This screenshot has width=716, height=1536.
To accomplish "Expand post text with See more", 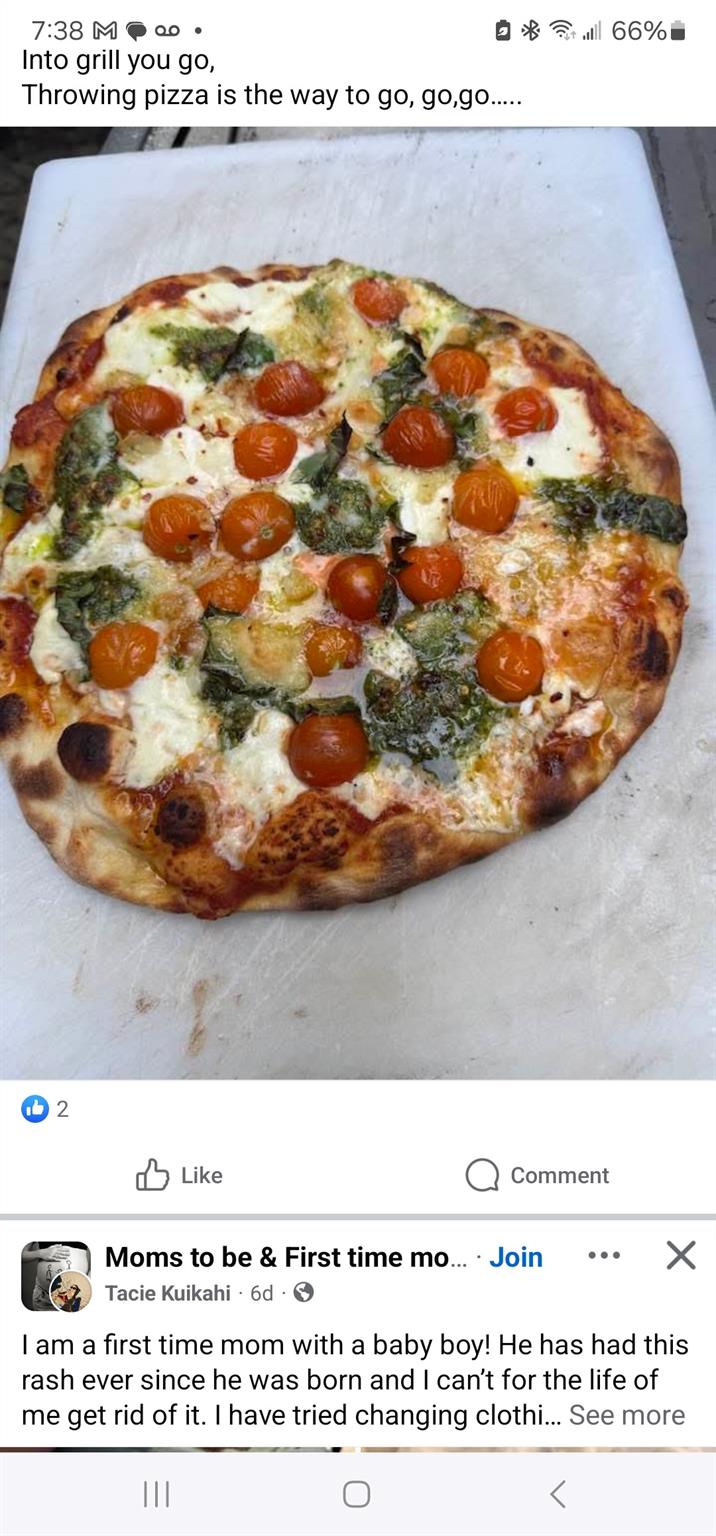I will click(x=627, y=1415).
